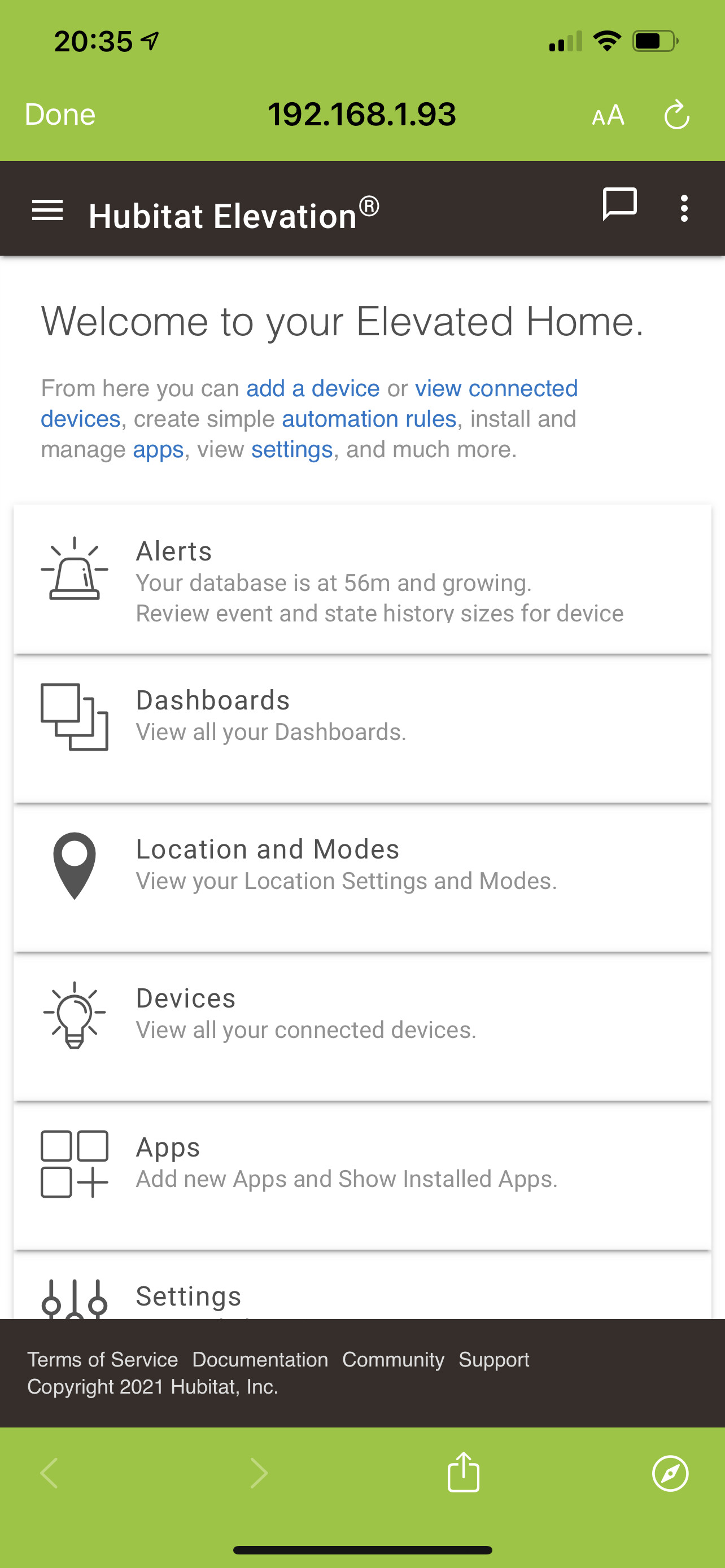Tap Done to close the browser view
Image resolution: width=725 pixels, height=1568 pixels.
point(60,115)
